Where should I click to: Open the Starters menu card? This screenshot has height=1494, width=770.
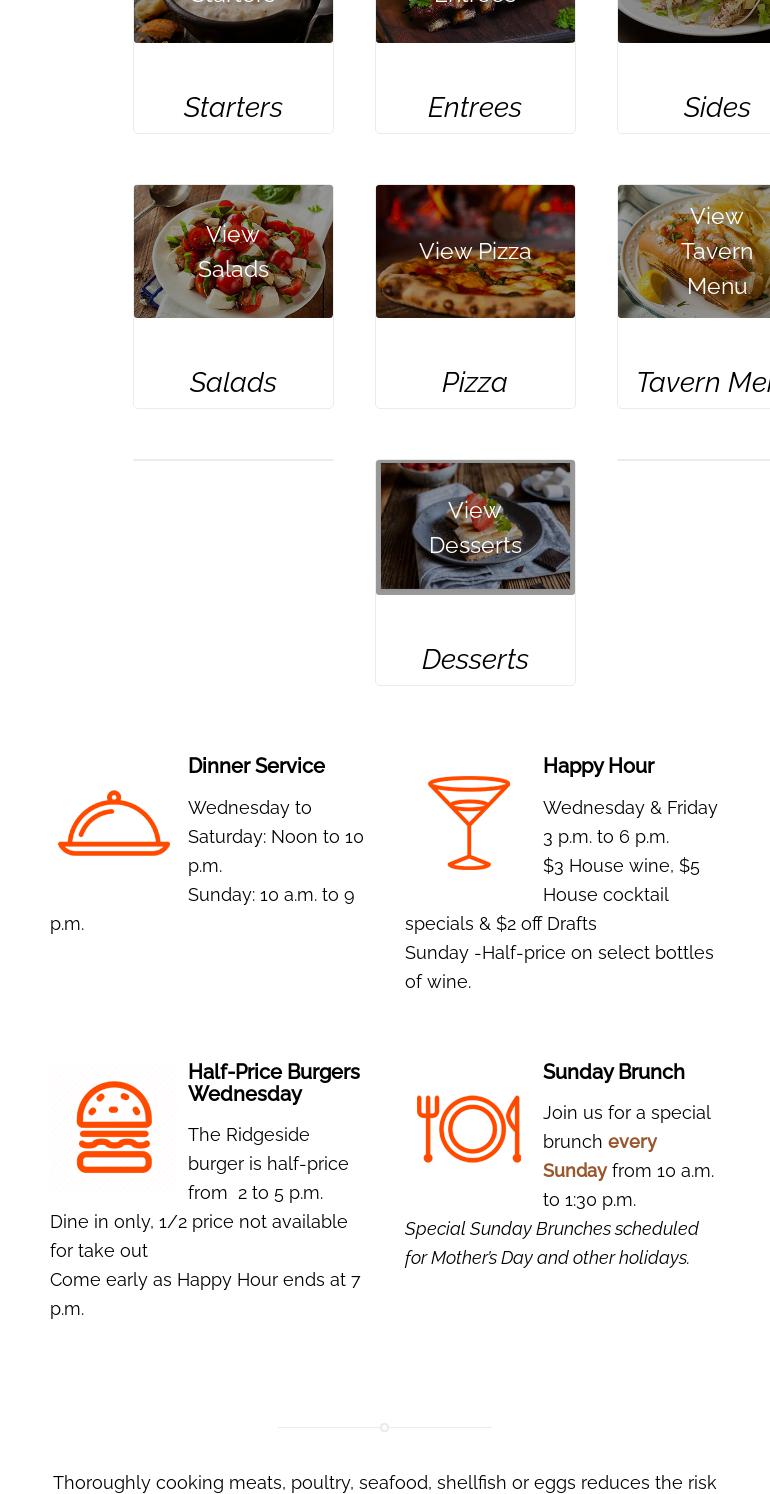point(233,107)
